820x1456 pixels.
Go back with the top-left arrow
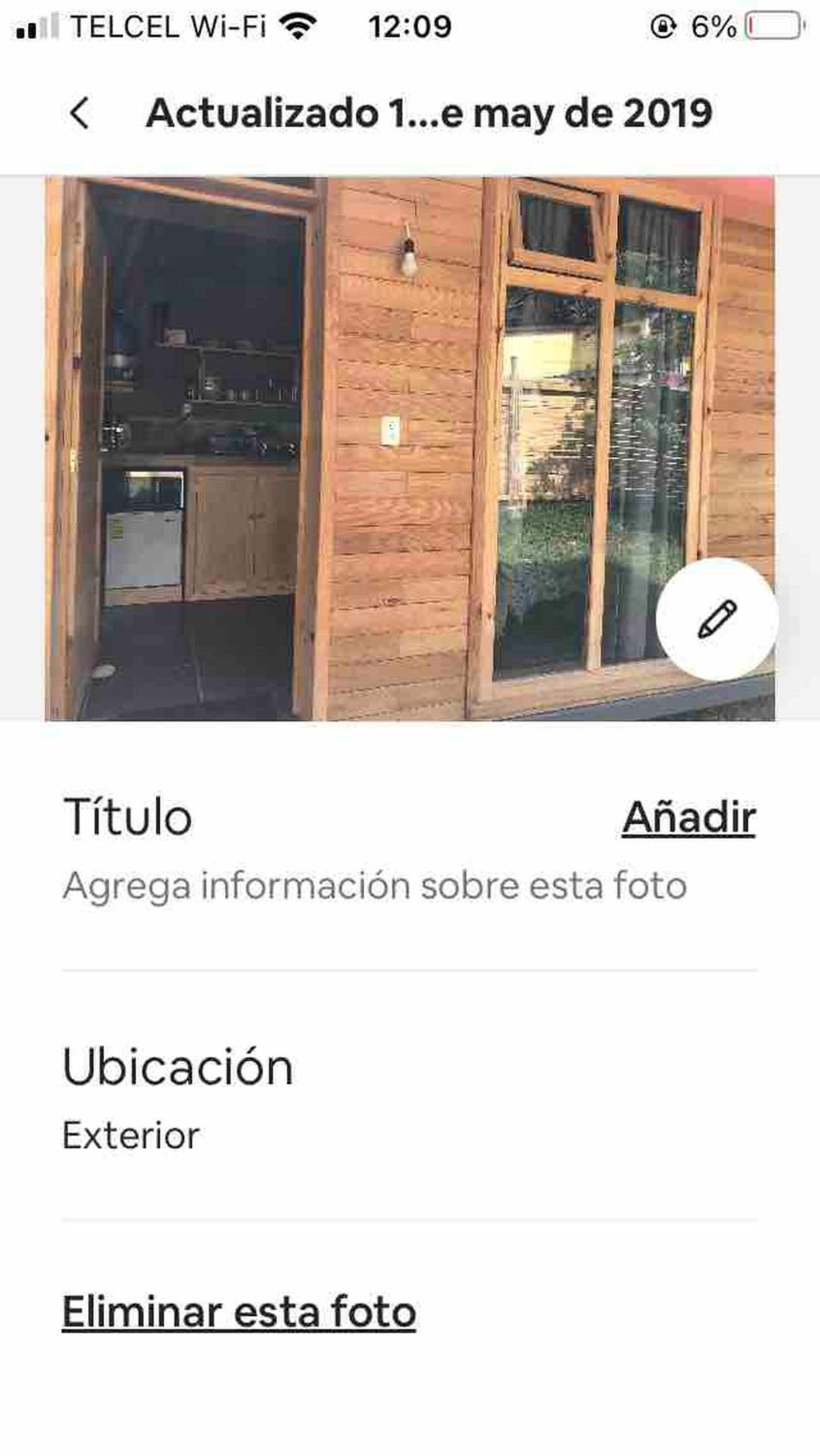tap(79, 113)
